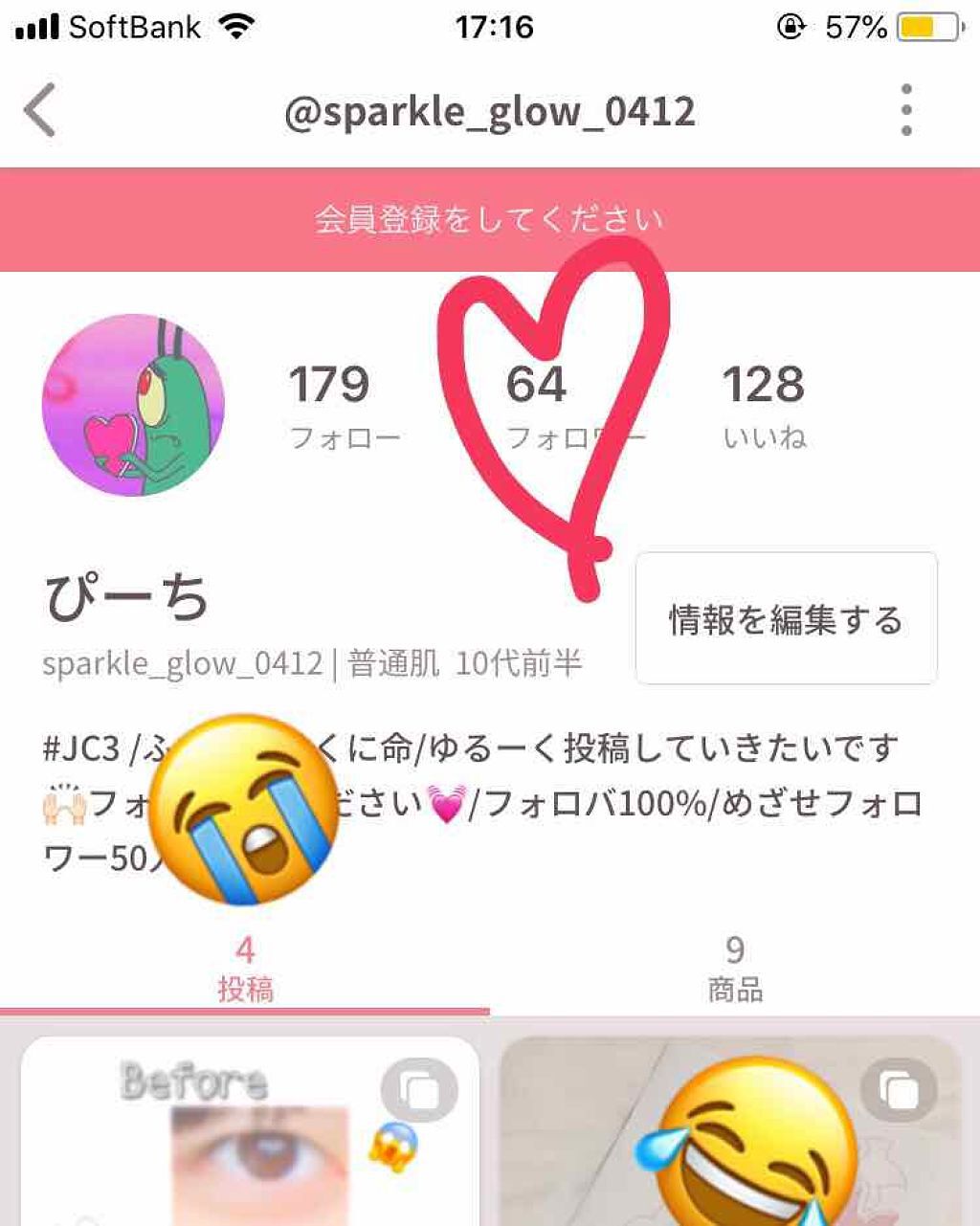Tap the 会員登録をしてください registration banner
This screenshot has height=1226, width=980.
pyautogui.click(x=490, y=218)
